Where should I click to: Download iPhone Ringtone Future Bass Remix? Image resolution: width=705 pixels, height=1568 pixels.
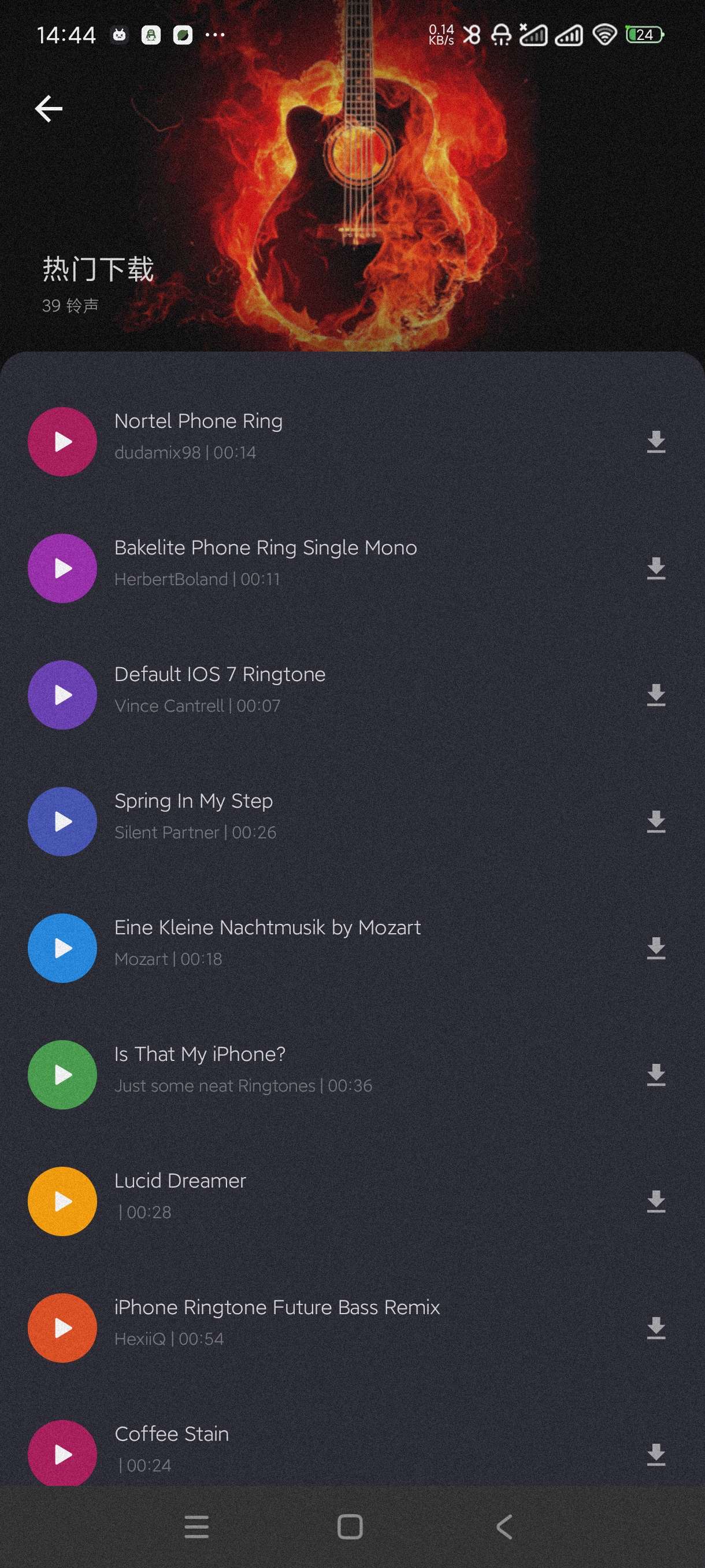656,1327
